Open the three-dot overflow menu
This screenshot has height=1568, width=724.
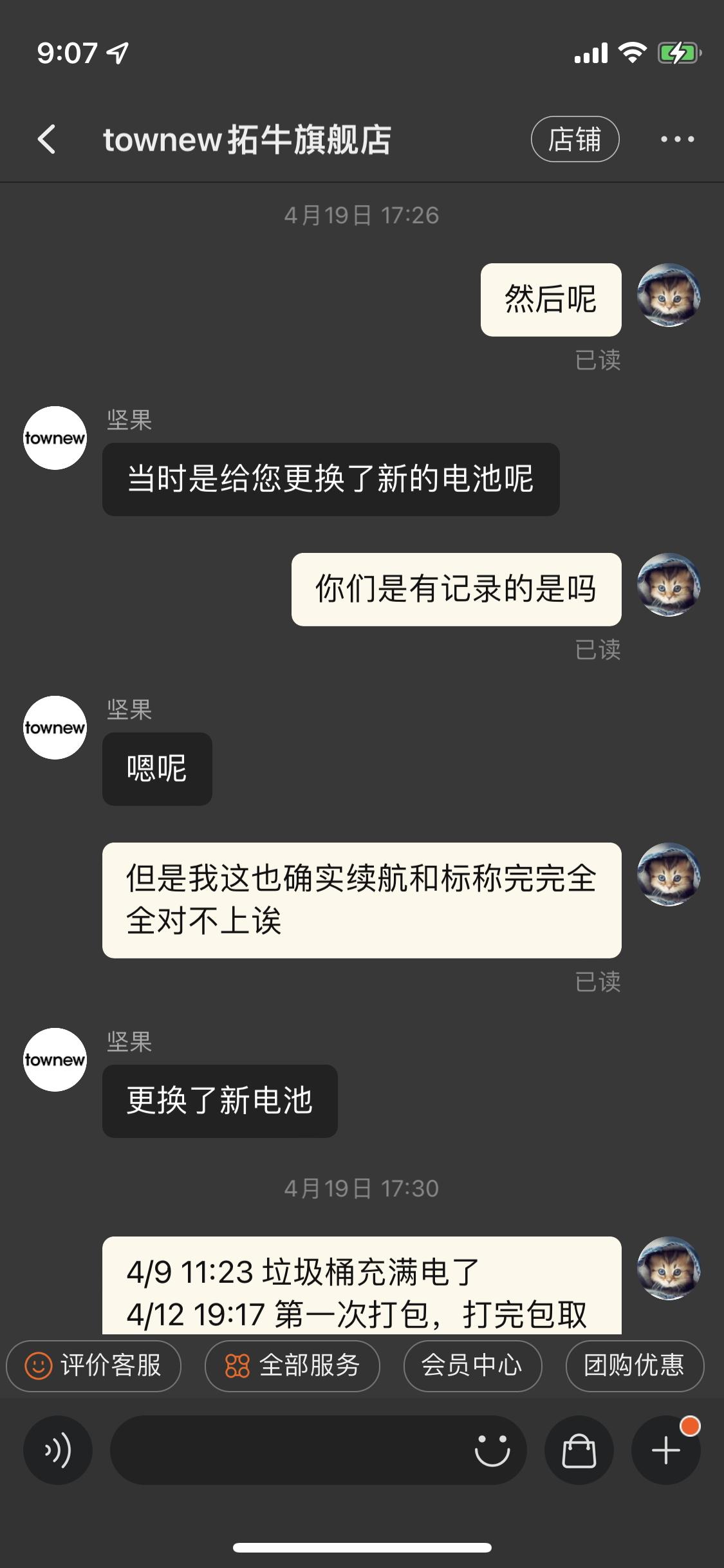coord(677,139)
